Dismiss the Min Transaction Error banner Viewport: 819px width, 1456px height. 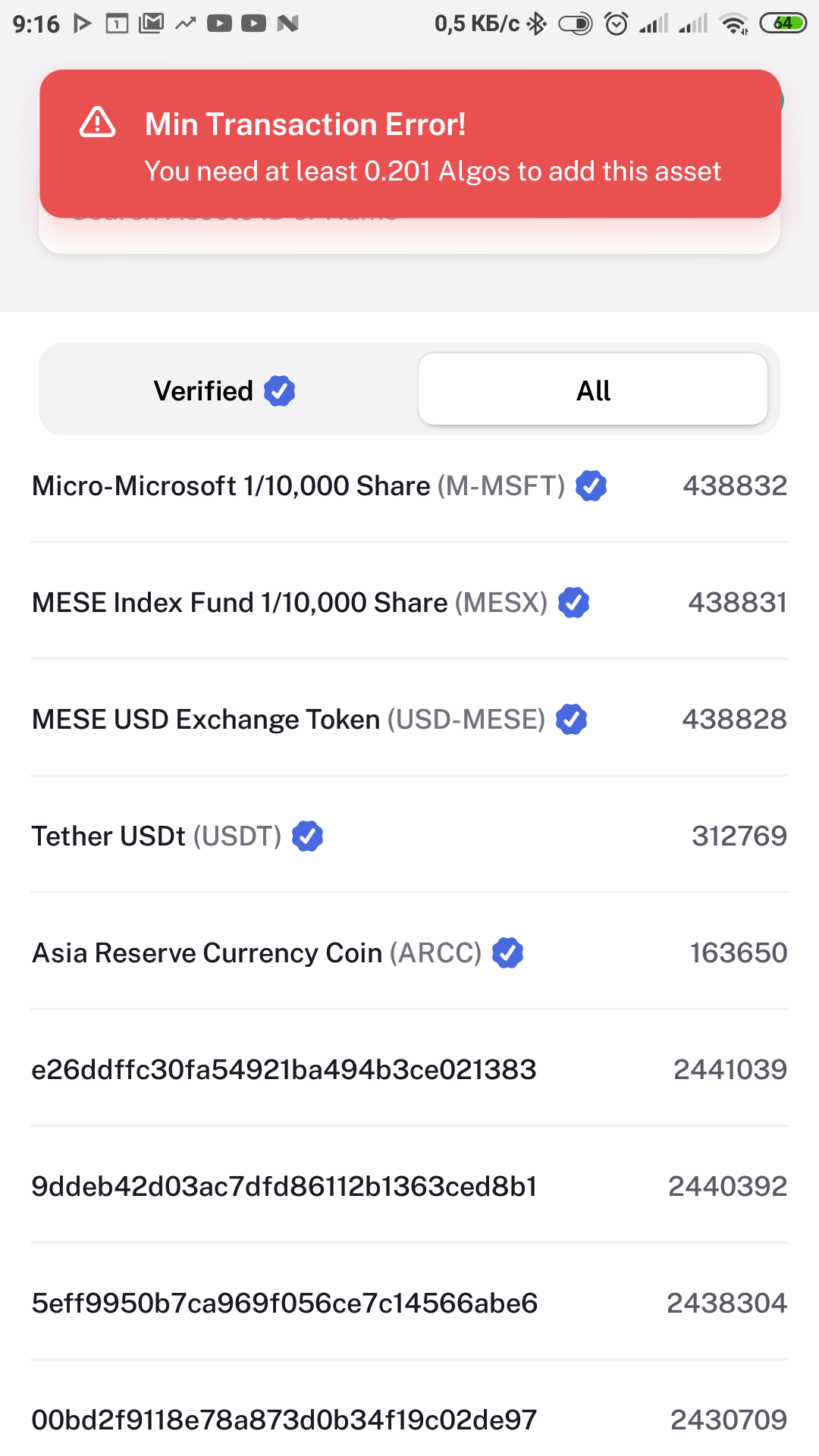pyautogui.click(x=410, y=144)
